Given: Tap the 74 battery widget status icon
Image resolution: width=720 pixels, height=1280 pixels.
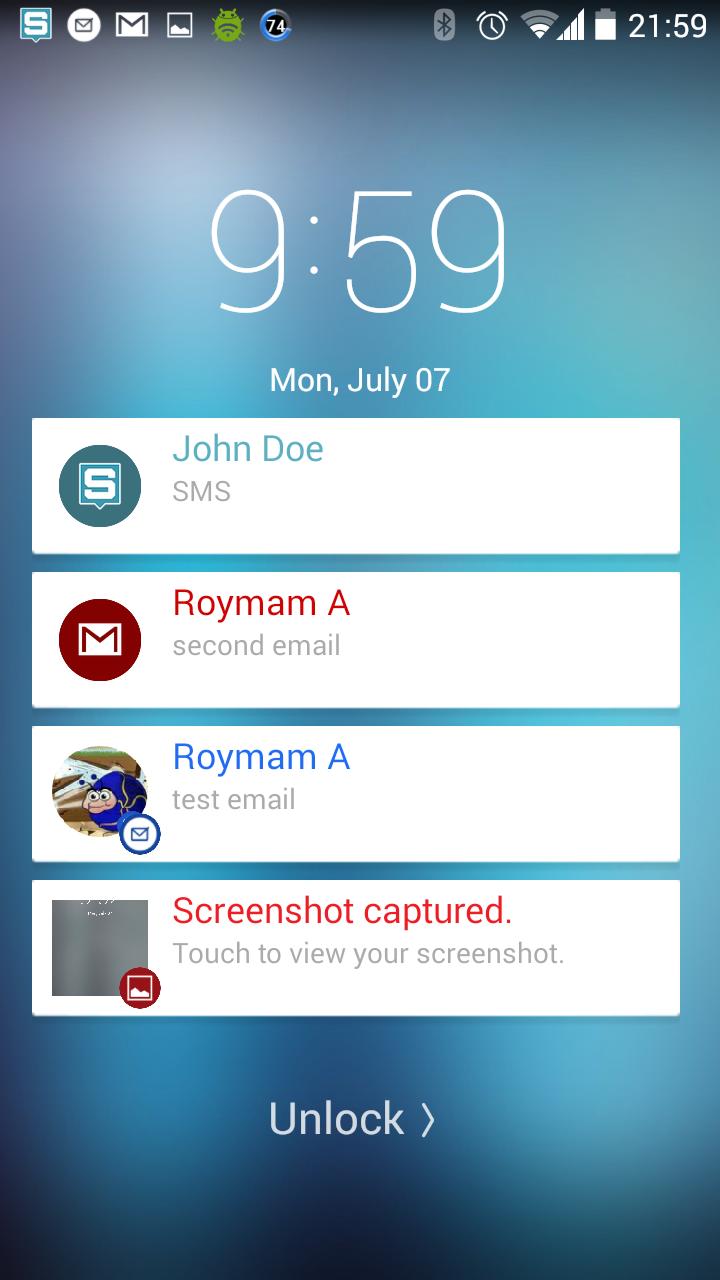Looking at the screenshot, I should 277,24.
